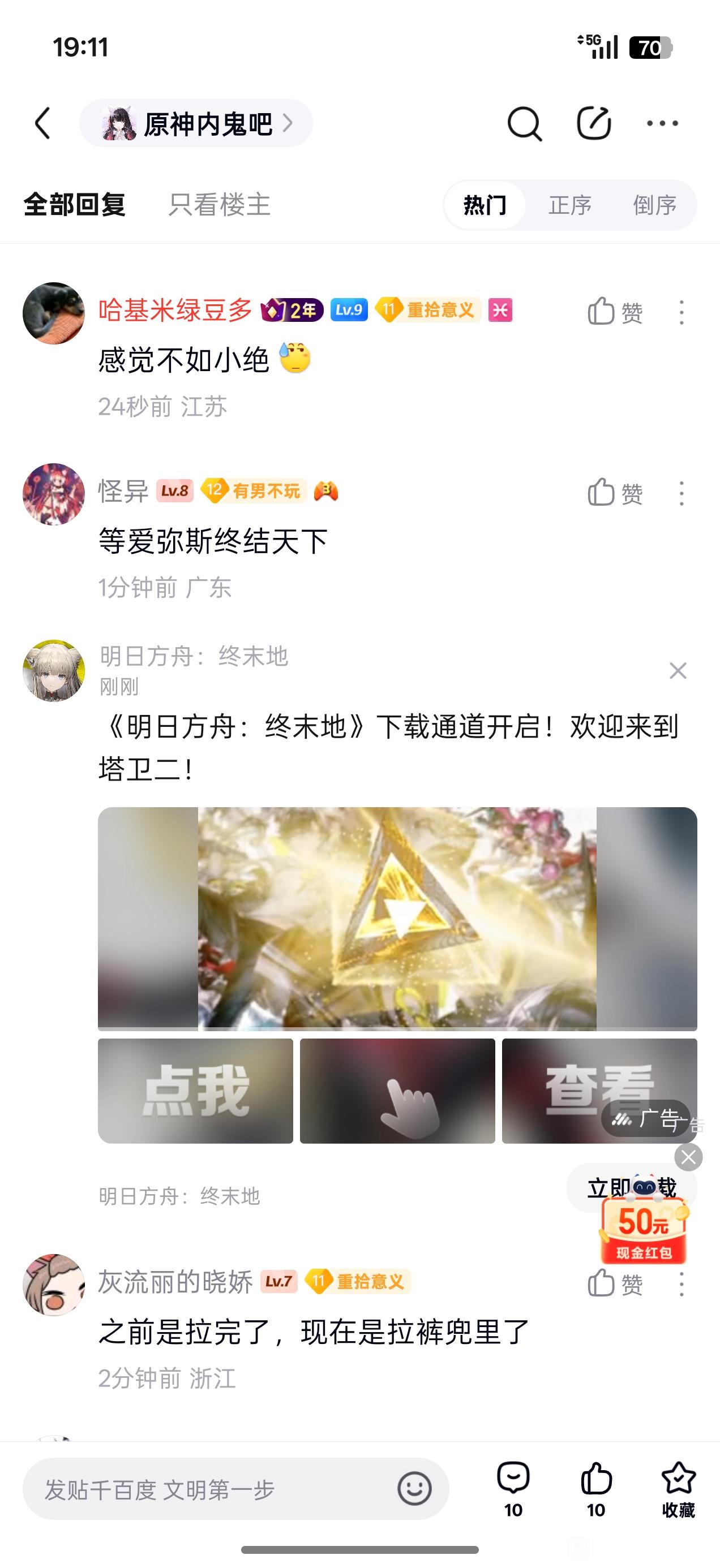
Task: Play the 明日方舟：终末地 ad video
Action: tap(397, 919)
